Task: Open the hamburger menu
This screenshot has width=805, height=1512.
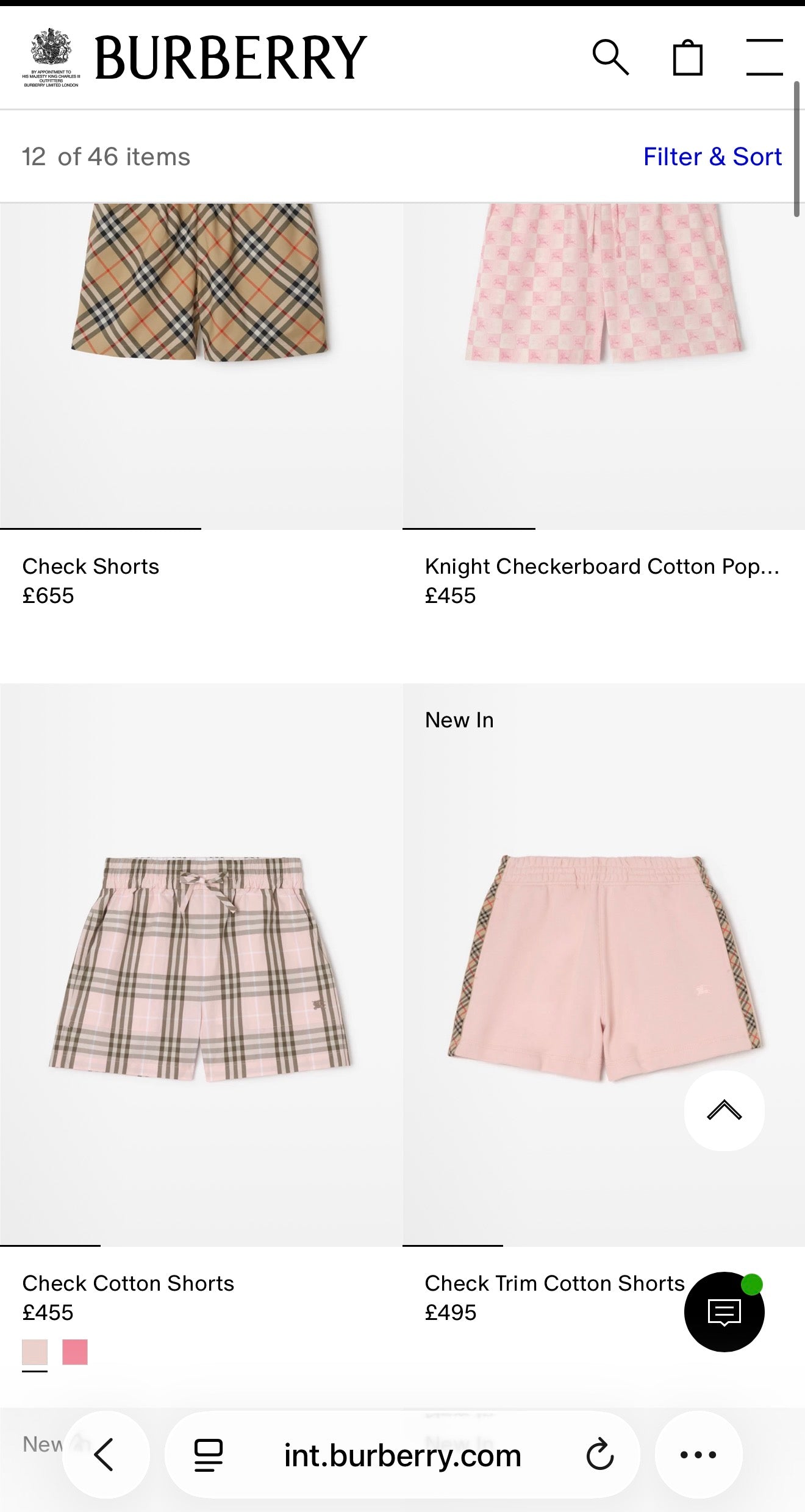Action: tap(765, 57)
